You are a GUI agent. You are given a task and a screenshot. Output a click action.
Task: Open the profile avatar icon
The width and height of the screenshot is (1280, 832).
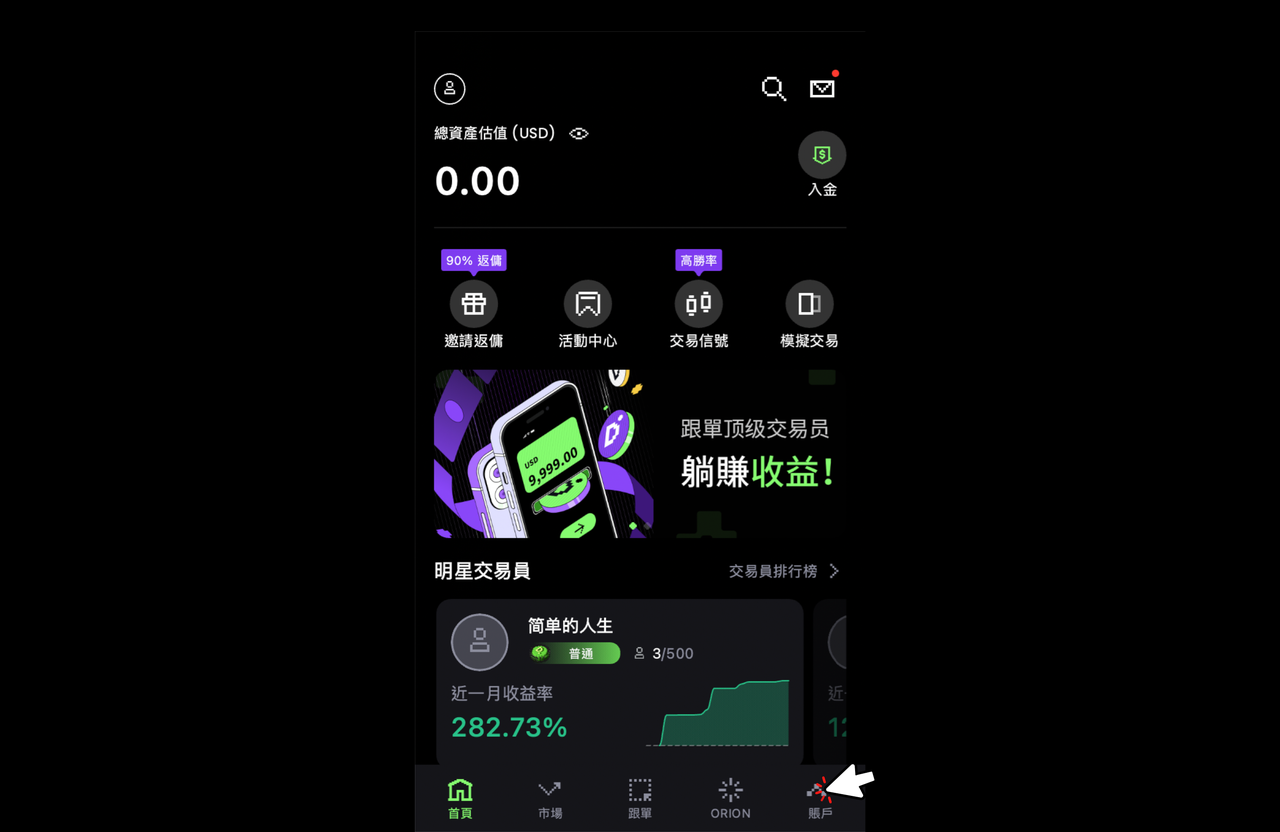[x=450, y=88]
